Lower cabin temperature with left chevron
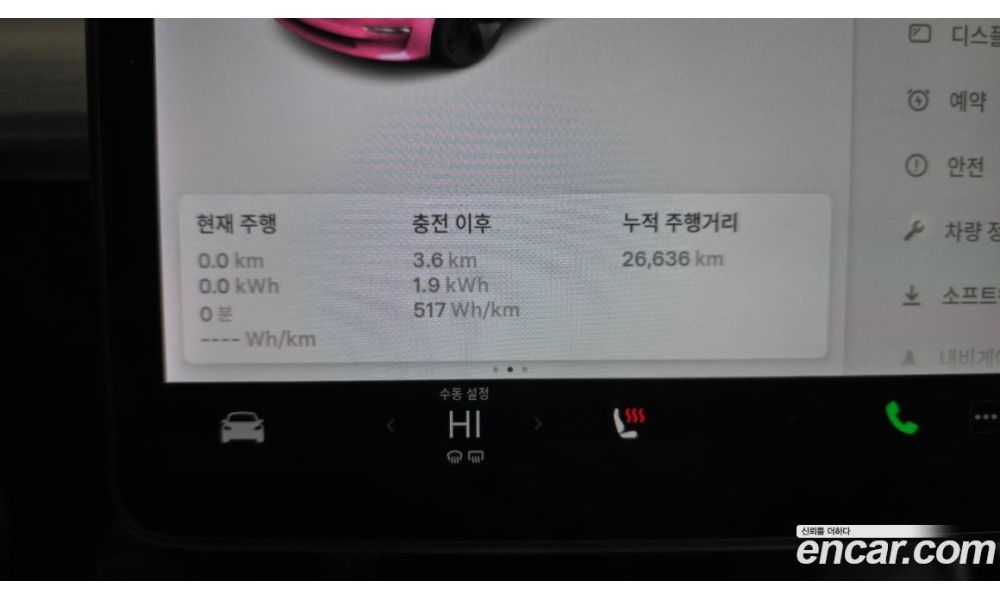This screenshot has width=1000, height=600. coord(390,426)
